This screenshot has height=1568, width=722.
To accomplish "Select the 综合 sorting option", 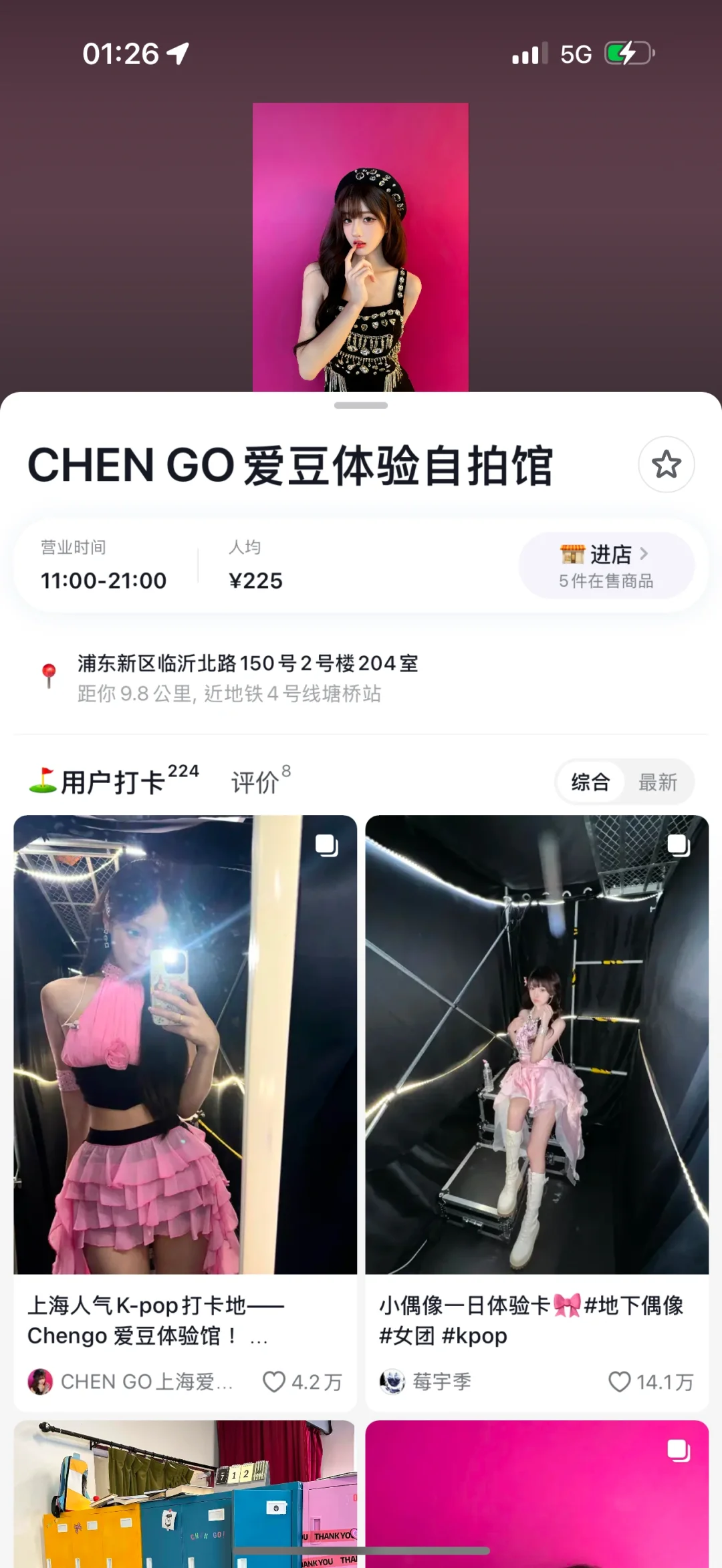I will coord(591,782).
